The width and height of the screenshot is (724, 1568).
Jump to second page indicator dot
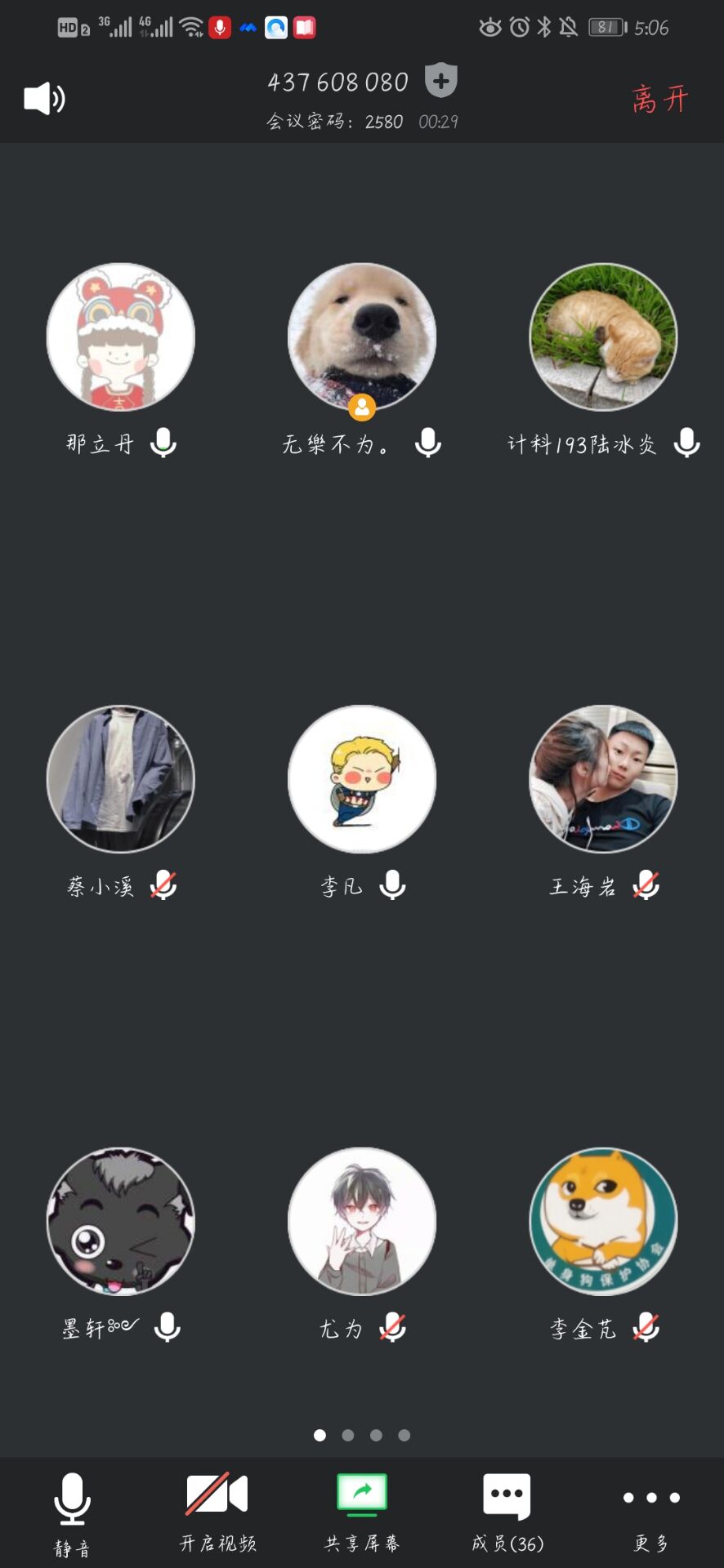348,1435
